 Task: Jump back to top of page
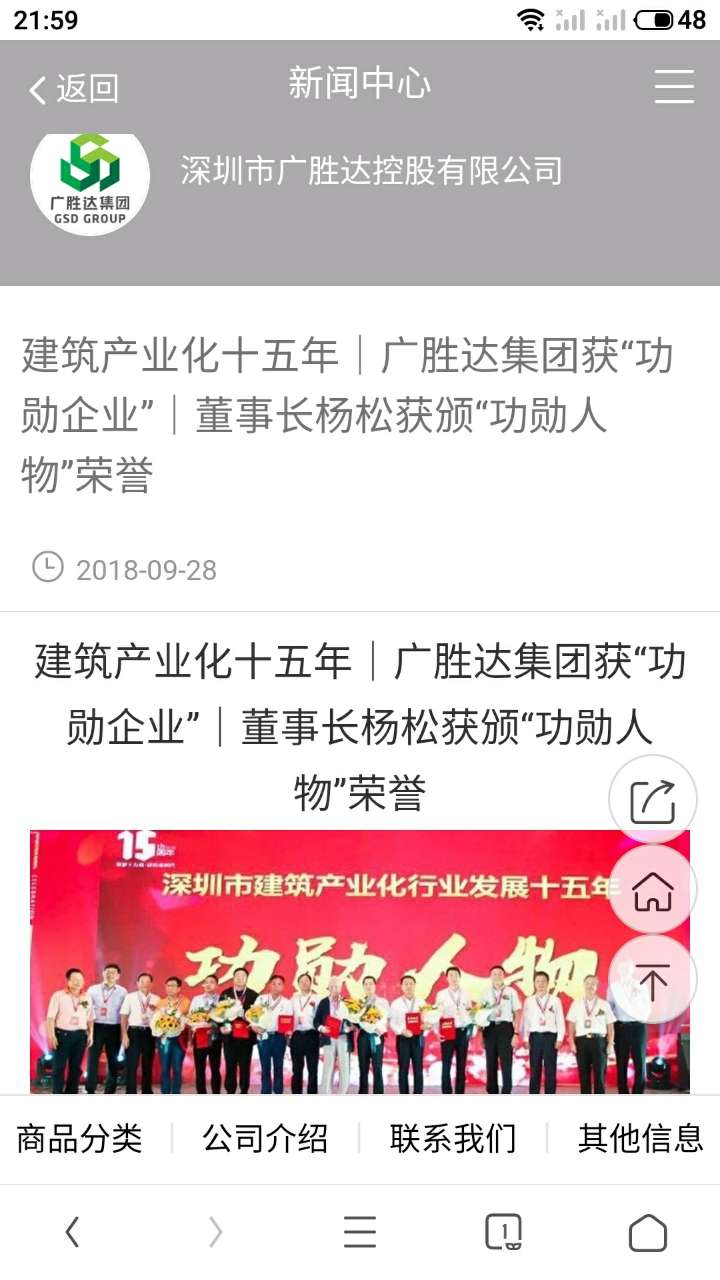click(x=653, y=980)
